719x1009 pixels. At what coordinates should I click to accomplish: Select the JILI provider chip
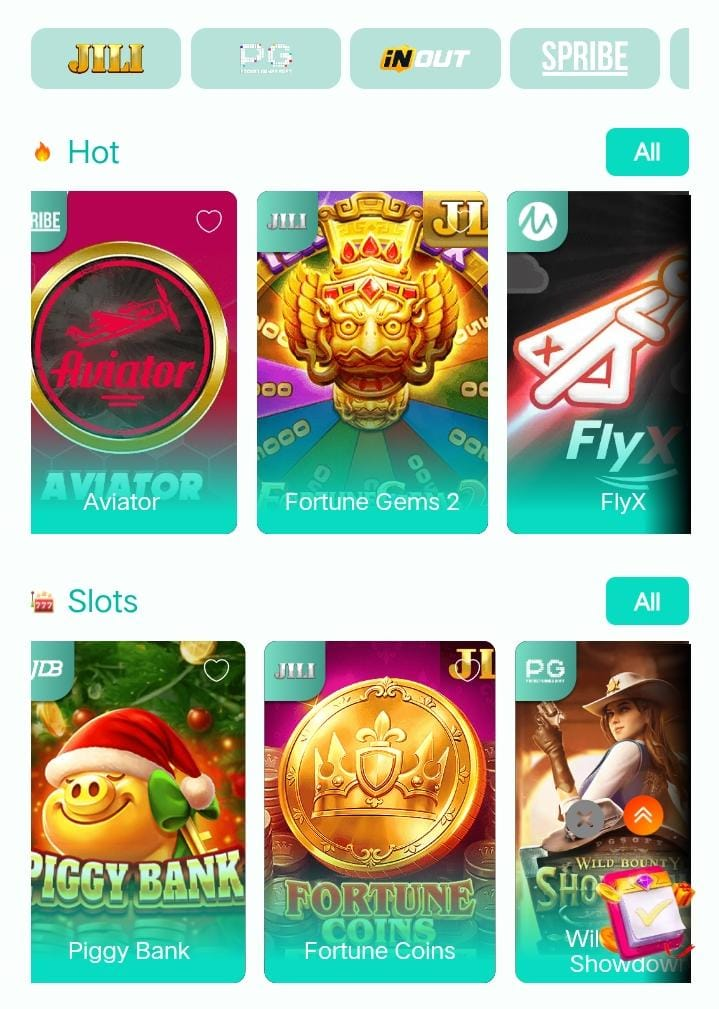106,59
